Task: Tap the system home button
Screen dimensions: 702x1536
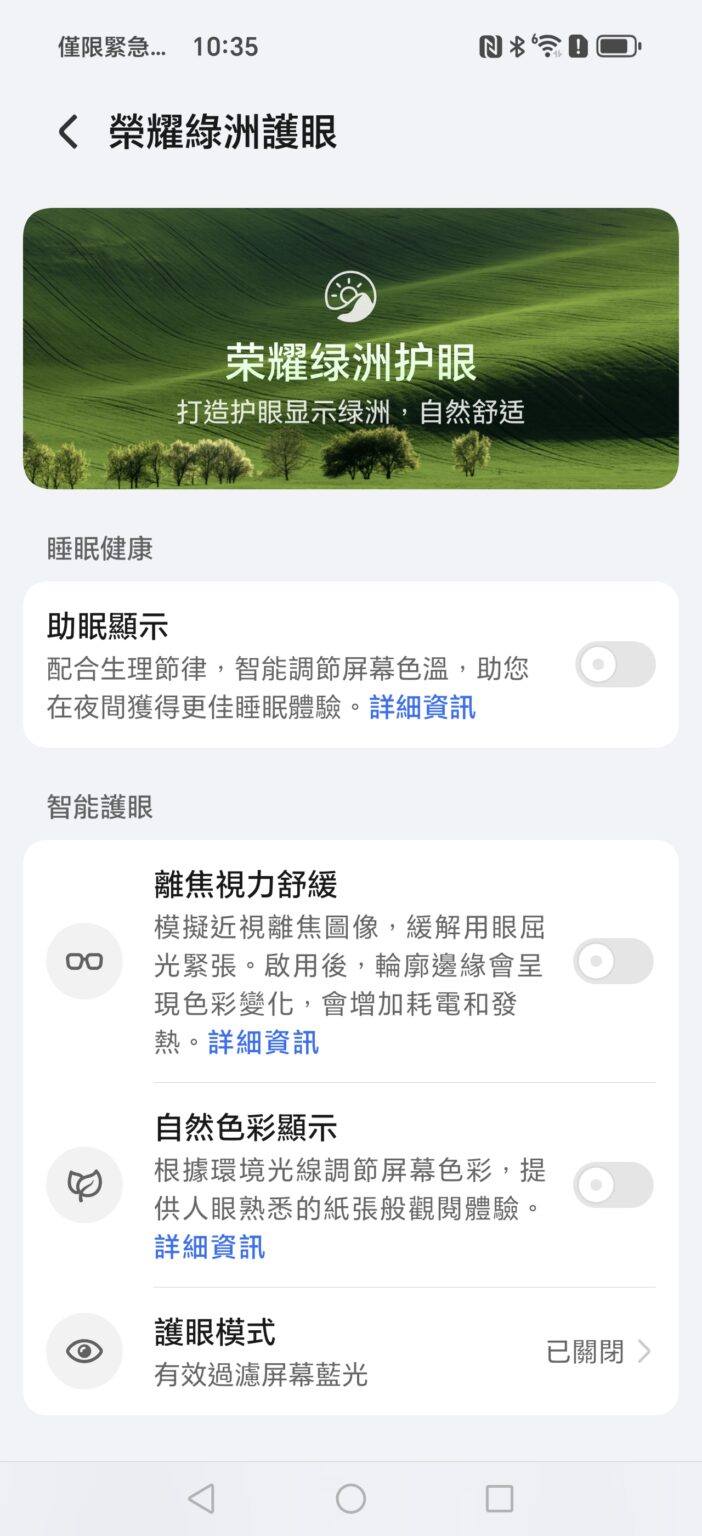Action: click(x=351, y=1498)
